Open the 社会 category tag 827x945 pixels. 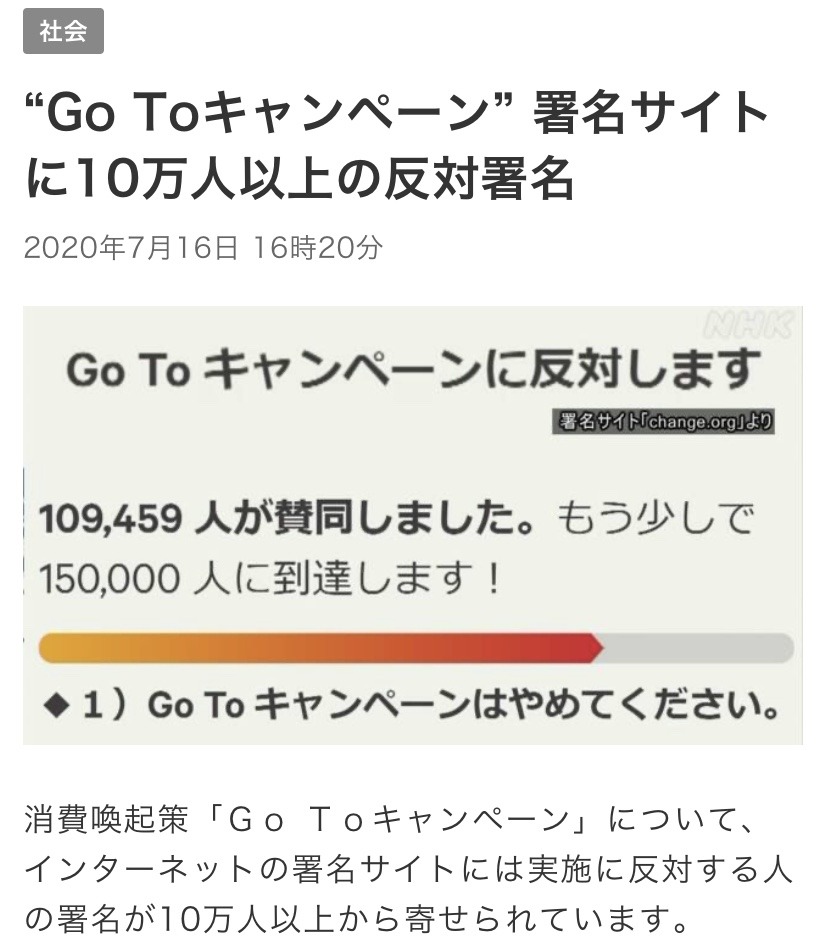[63, 31]
